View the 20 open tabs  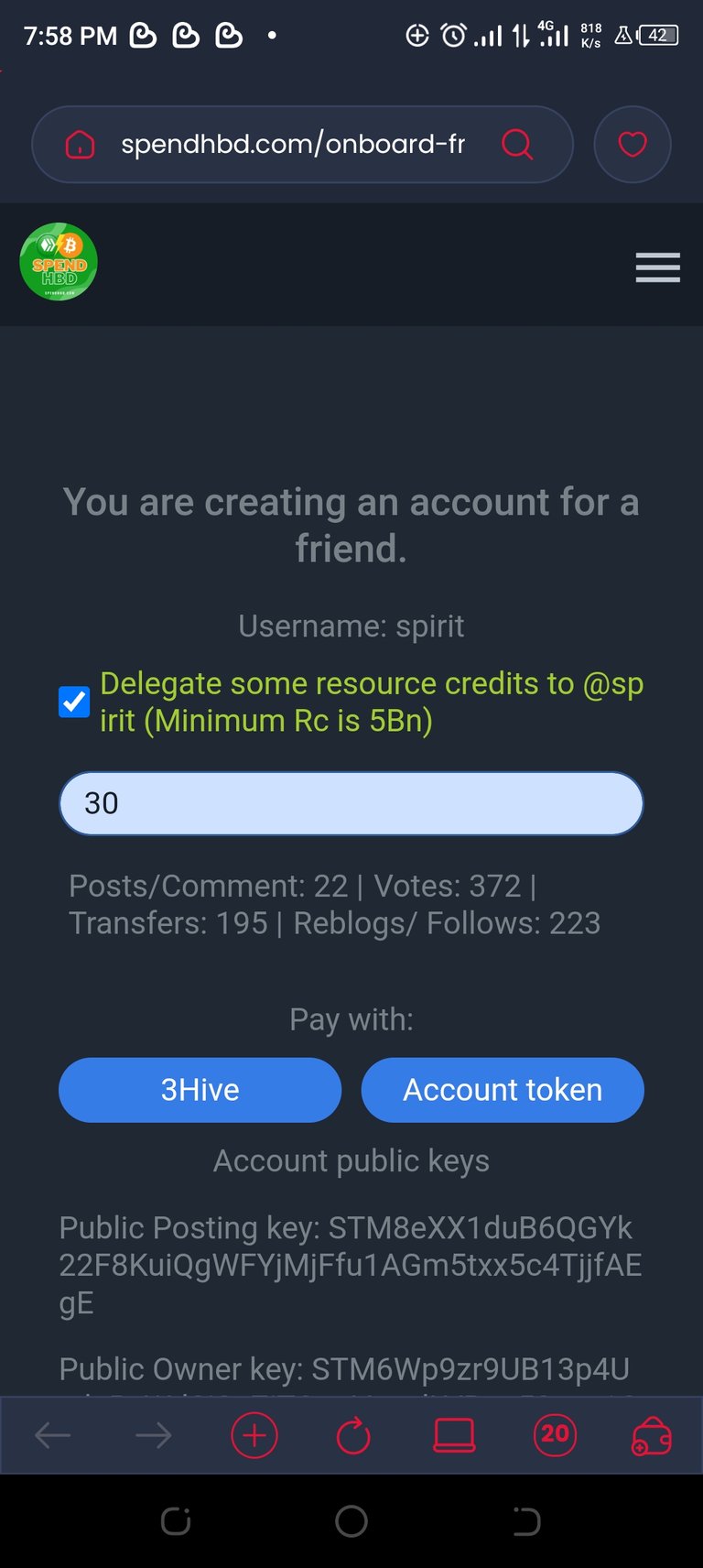[x=555, y=1434]
